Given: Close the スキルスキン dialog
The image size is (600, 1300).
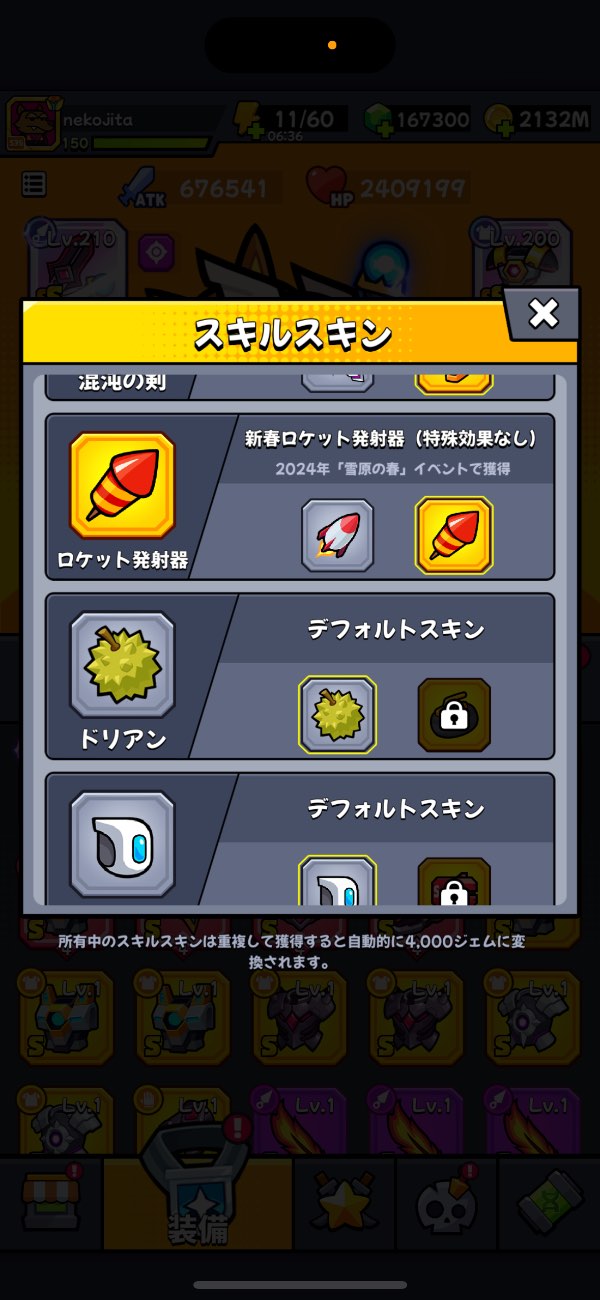Looking at the screenshot, I should pos(542,314).
